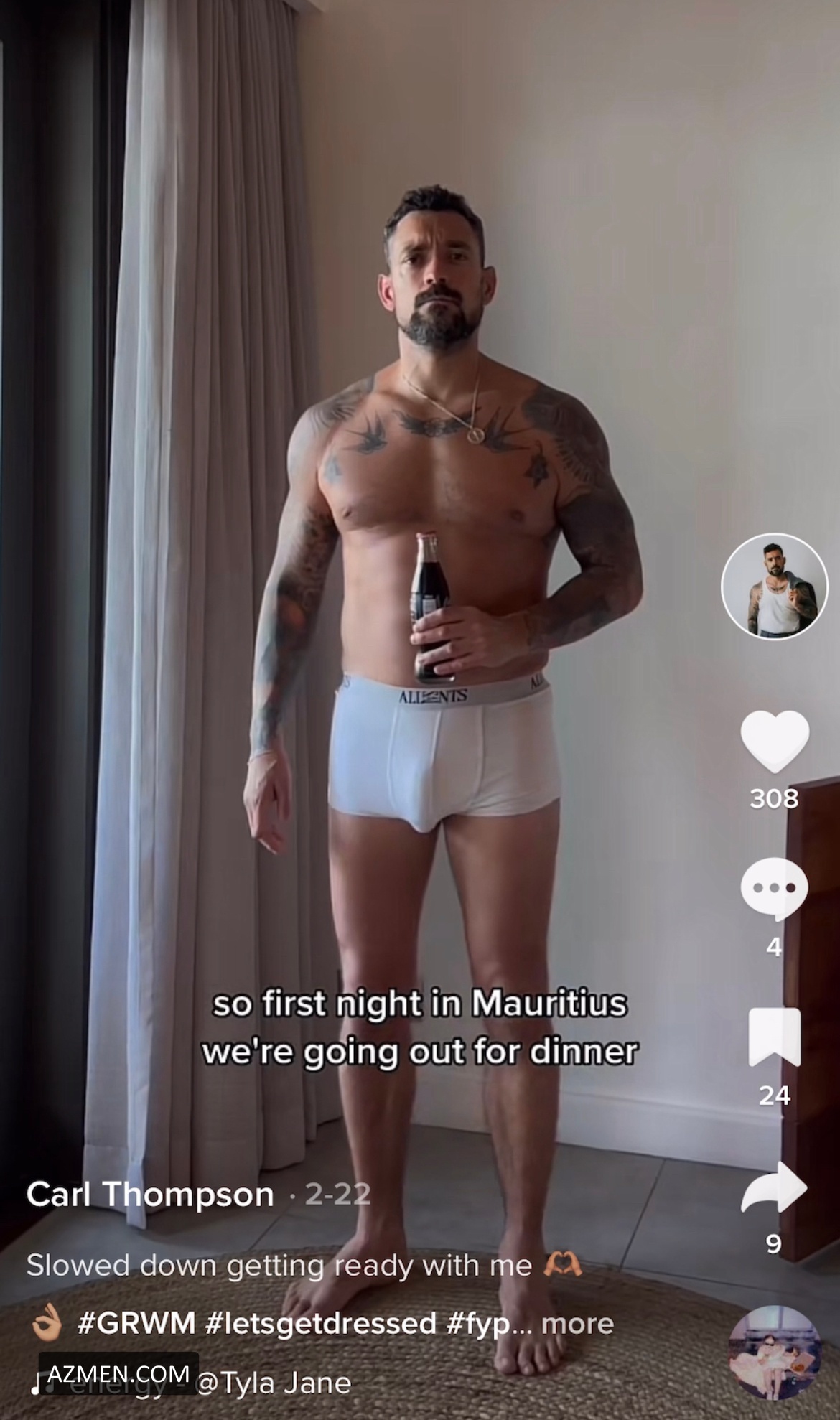Bookmark this video to favorites
Viewport: 840px width, 1420px height.
(775, 1037)
